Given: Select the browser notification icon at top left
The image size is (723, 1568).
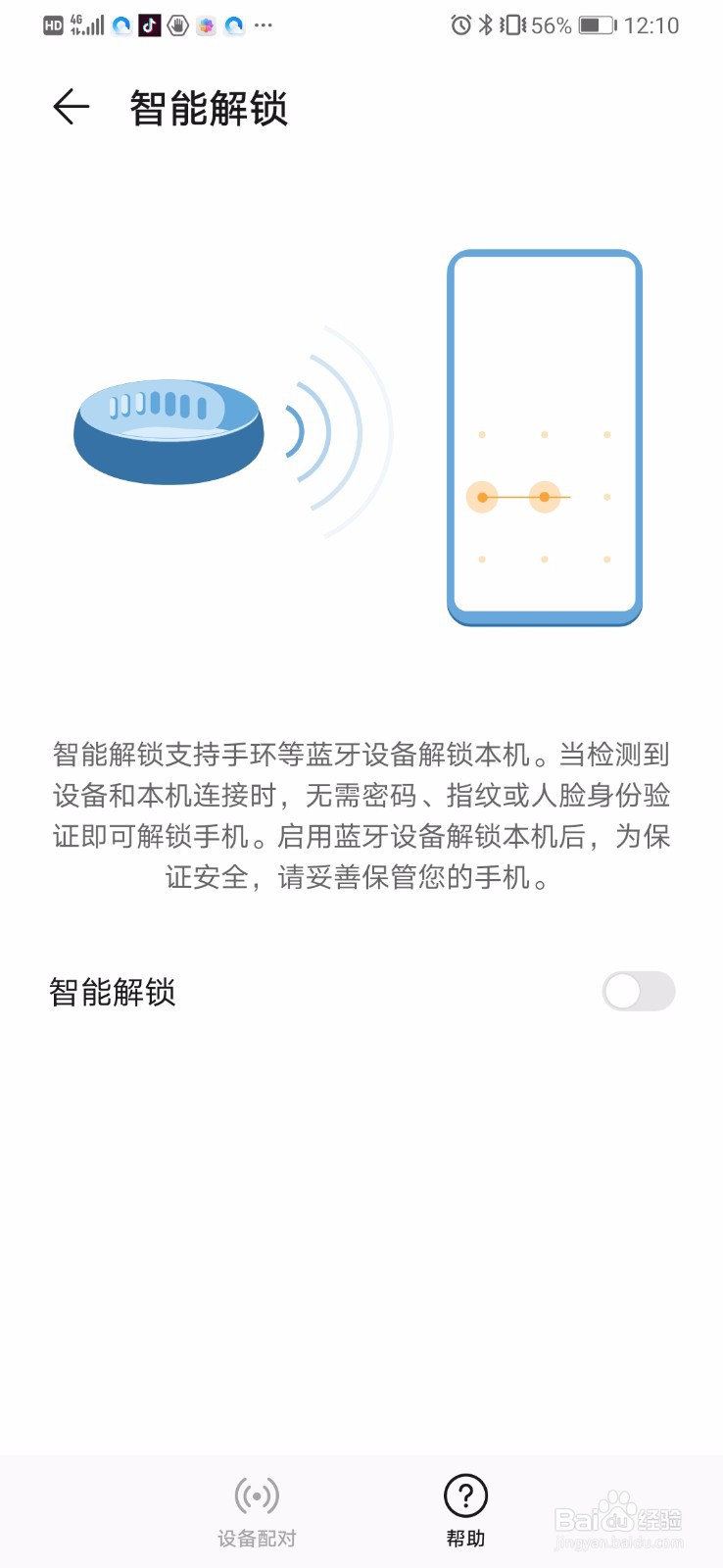Looking at the screenshot, I should [120, 24].
